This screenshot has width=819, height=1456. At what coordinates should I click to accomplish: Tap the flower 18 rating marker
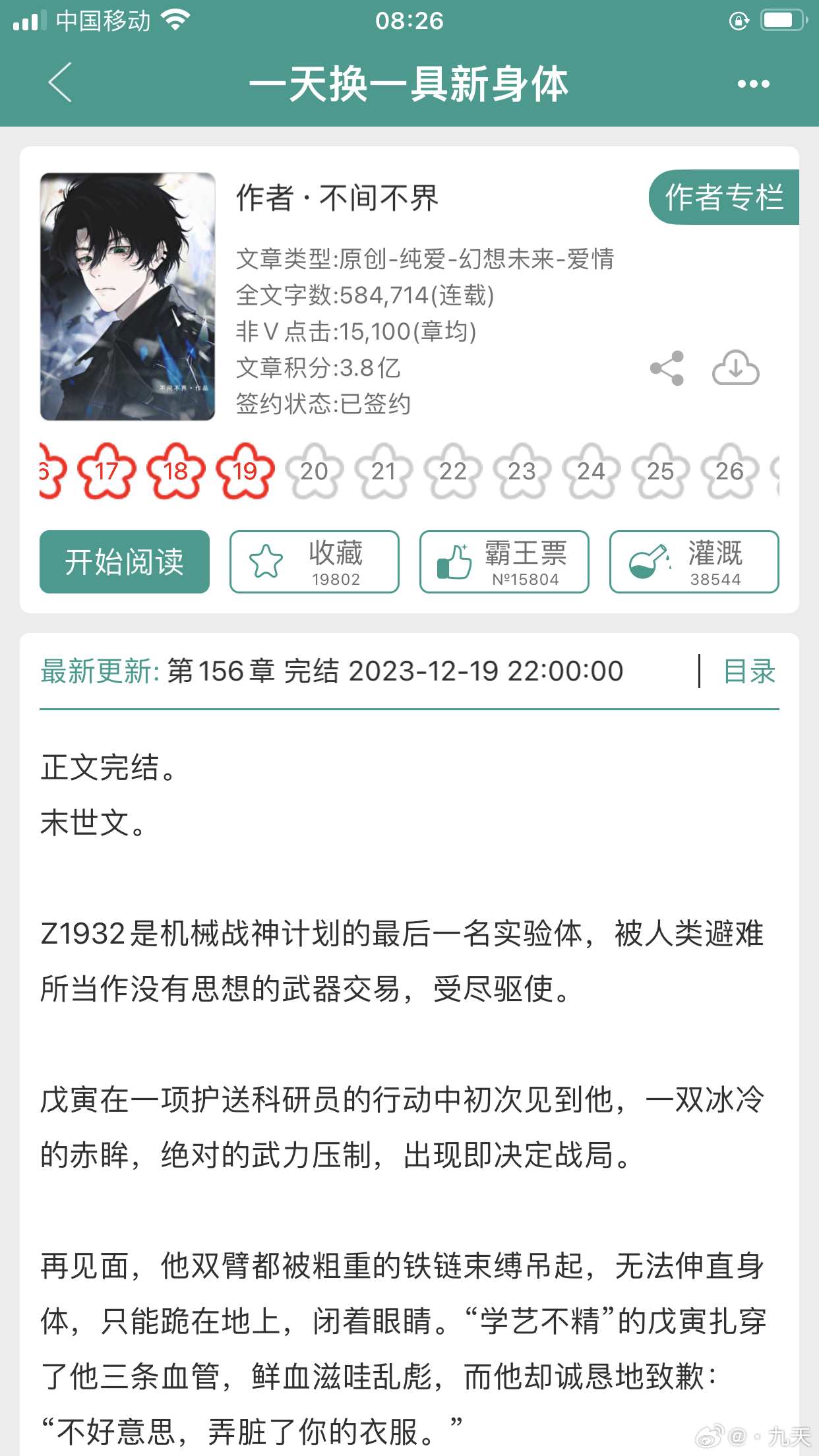pos(174,471)
